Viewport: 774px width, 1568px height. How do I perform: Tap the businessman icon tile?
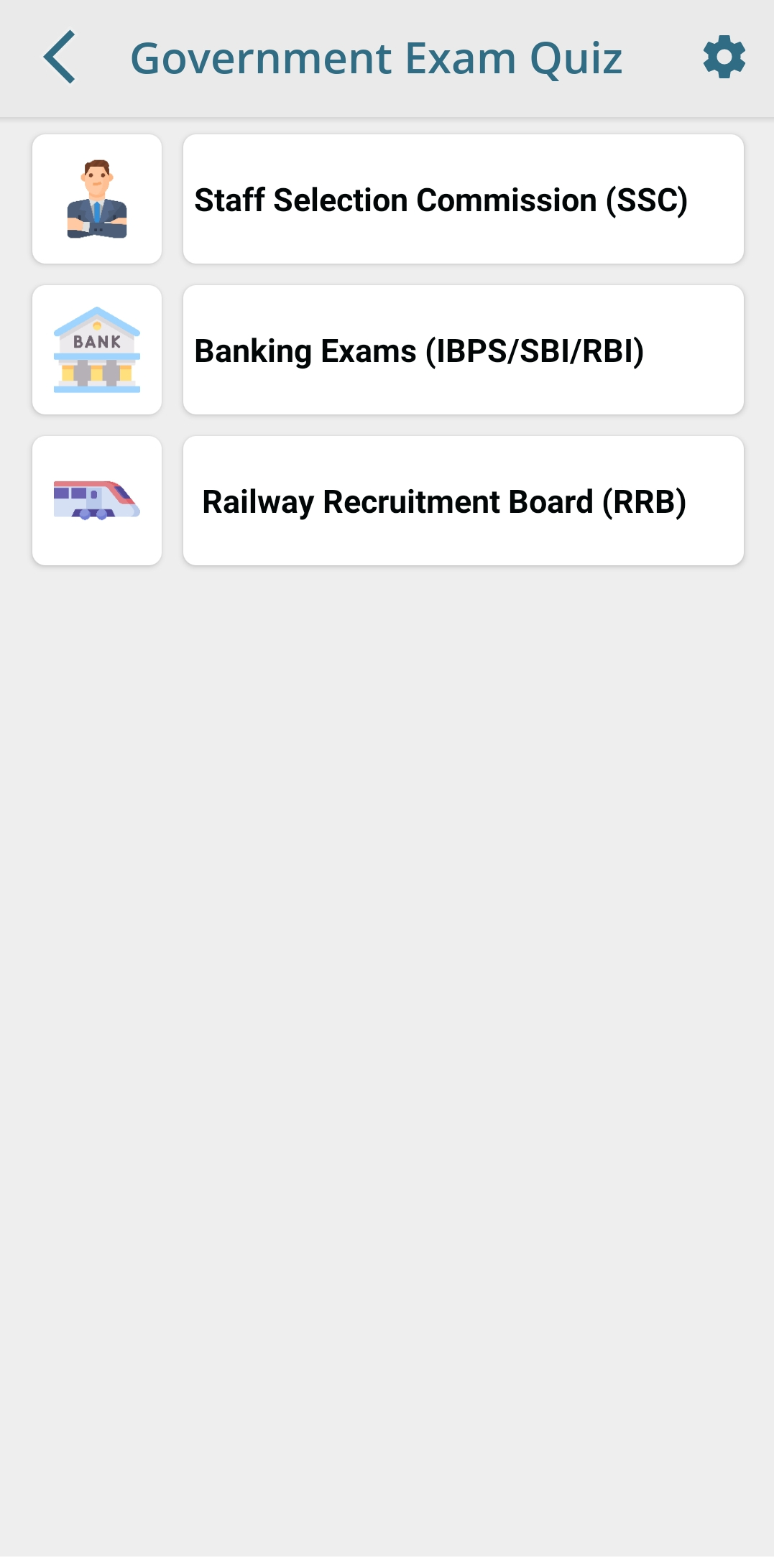[x=97, y=200]
